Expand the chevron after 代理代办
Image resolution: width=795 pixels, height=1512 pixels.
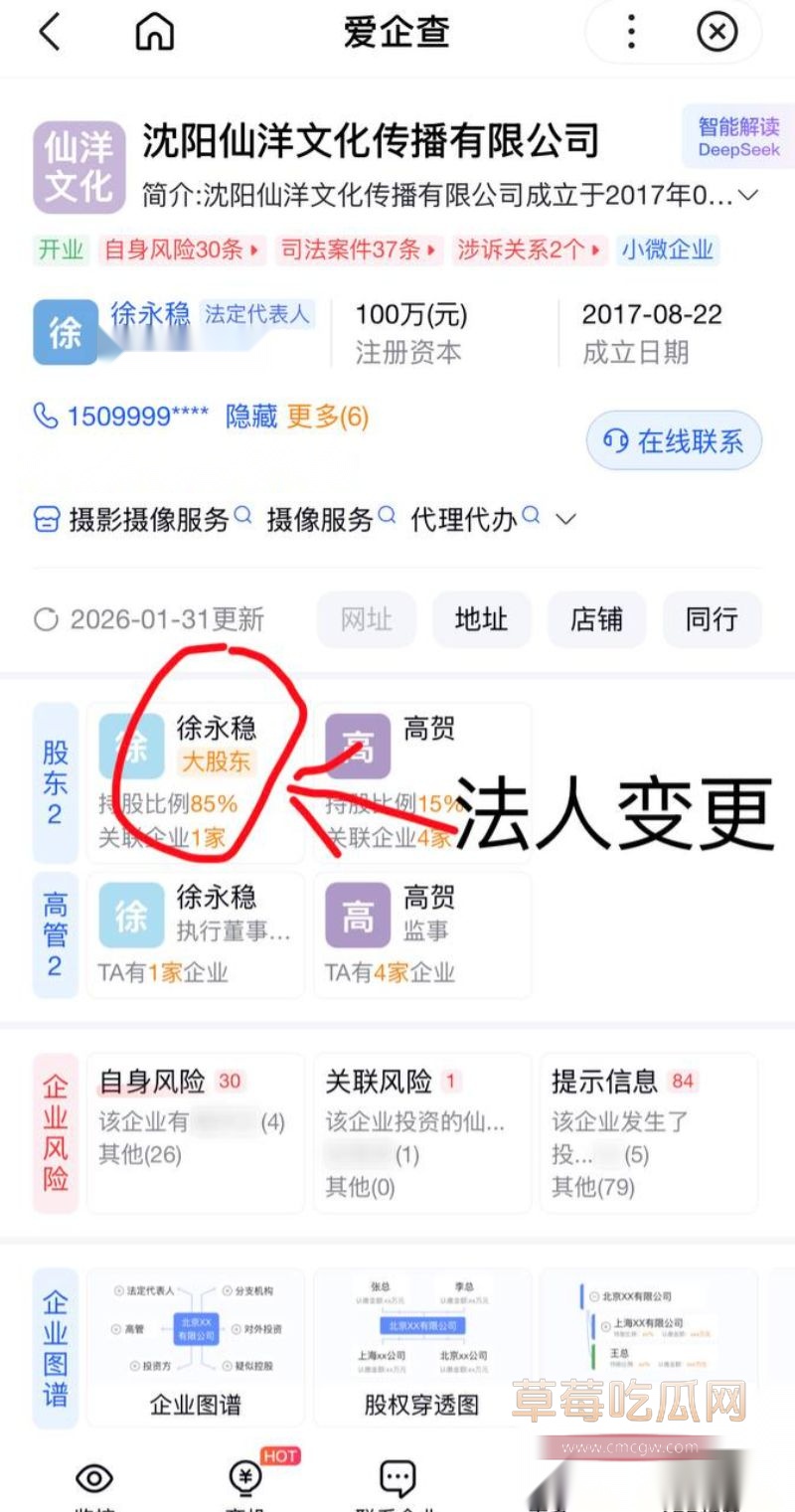[563, 518]
